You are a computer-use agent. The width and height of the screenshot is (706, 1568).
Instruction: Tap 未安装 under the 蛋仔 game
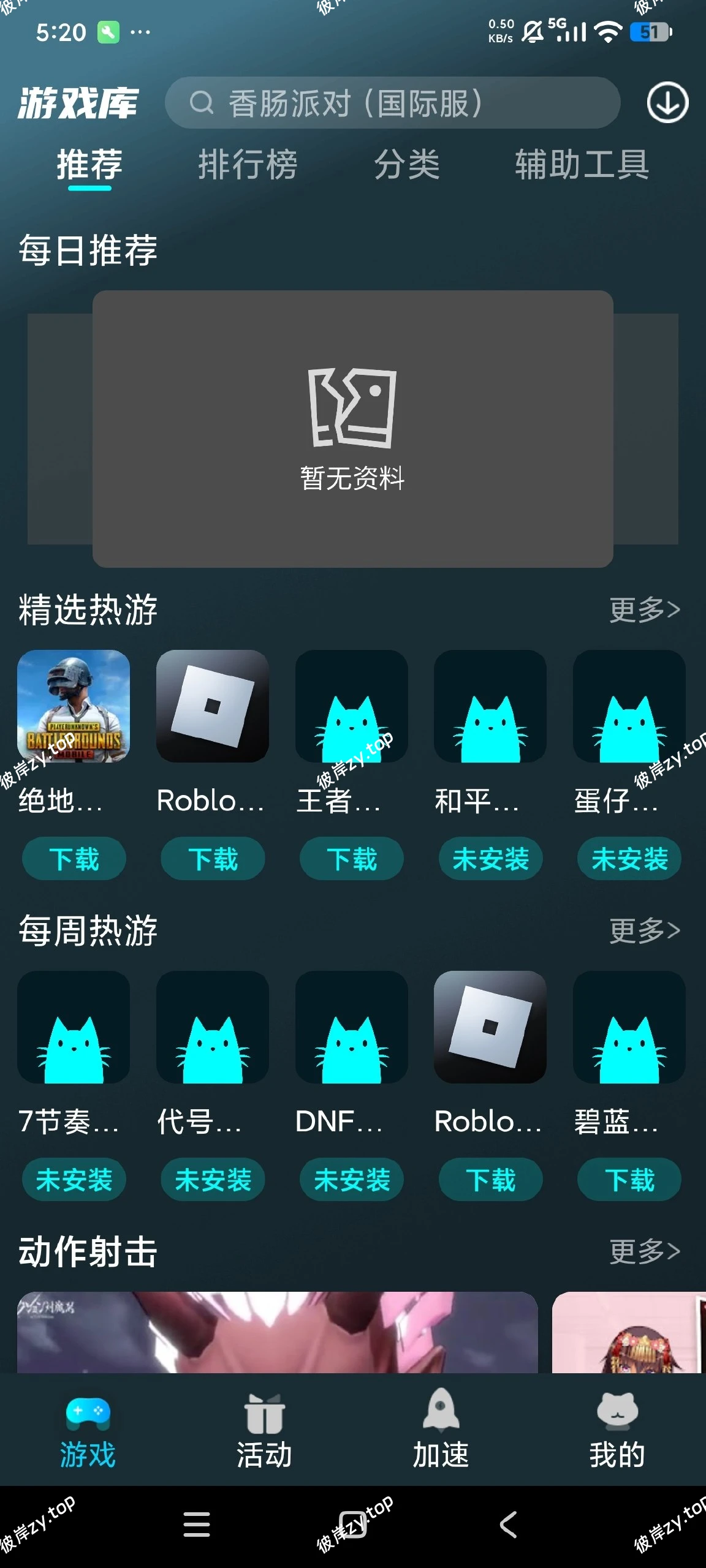click(x=629, y=859)
